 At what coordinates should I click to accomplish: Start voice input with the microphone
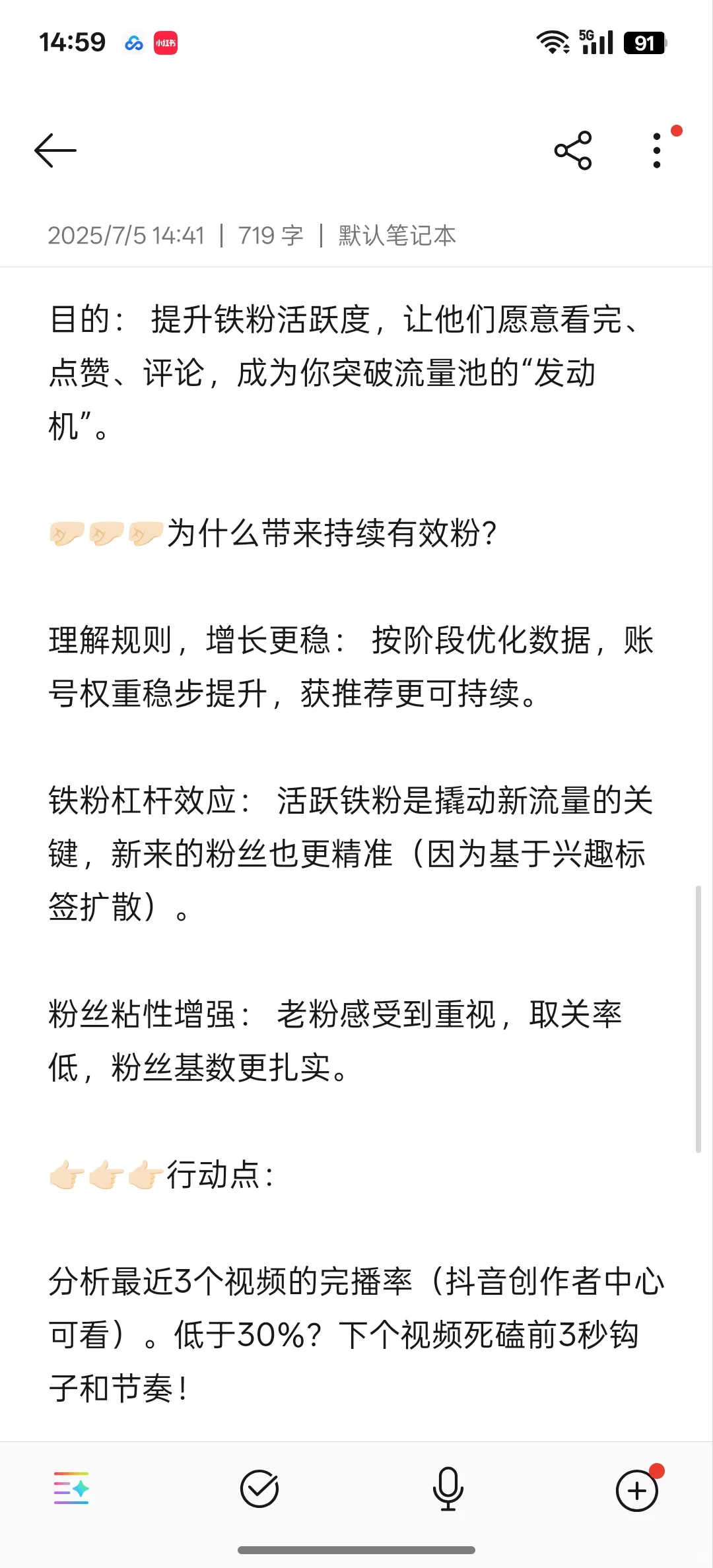tap(448, 1490)
